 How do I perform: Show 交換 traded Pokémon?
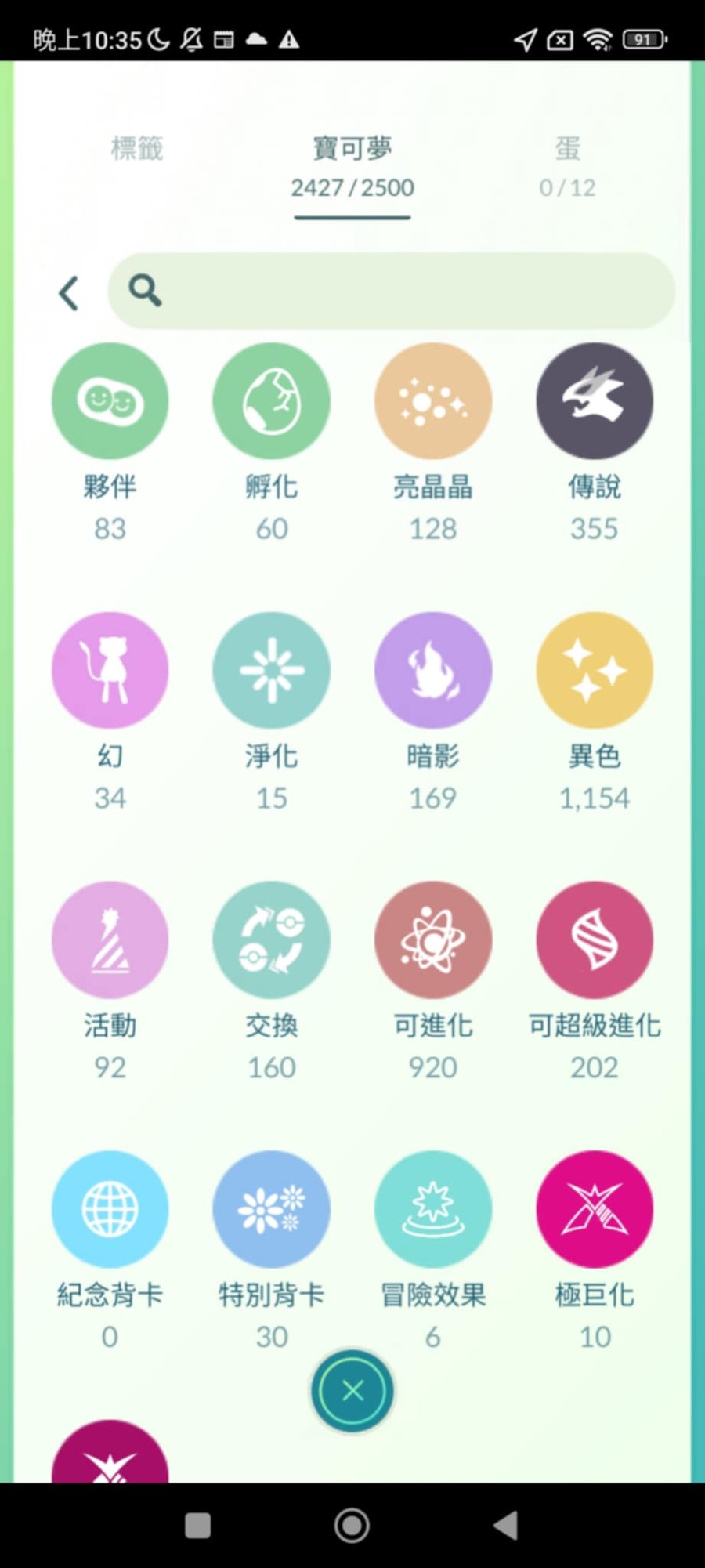tap(272, 940)
